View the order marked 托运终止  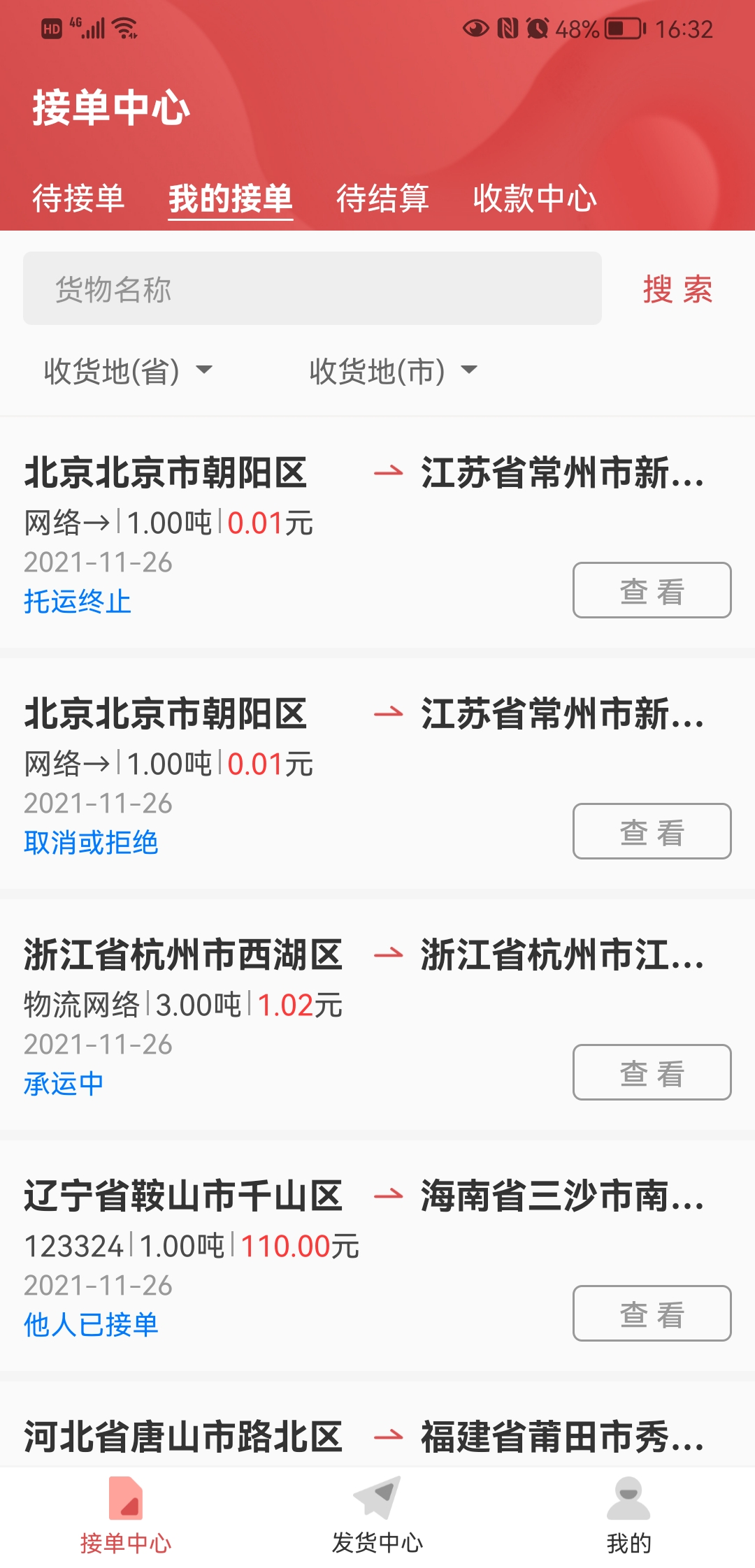pyautogui.click(x=652, y=590)
